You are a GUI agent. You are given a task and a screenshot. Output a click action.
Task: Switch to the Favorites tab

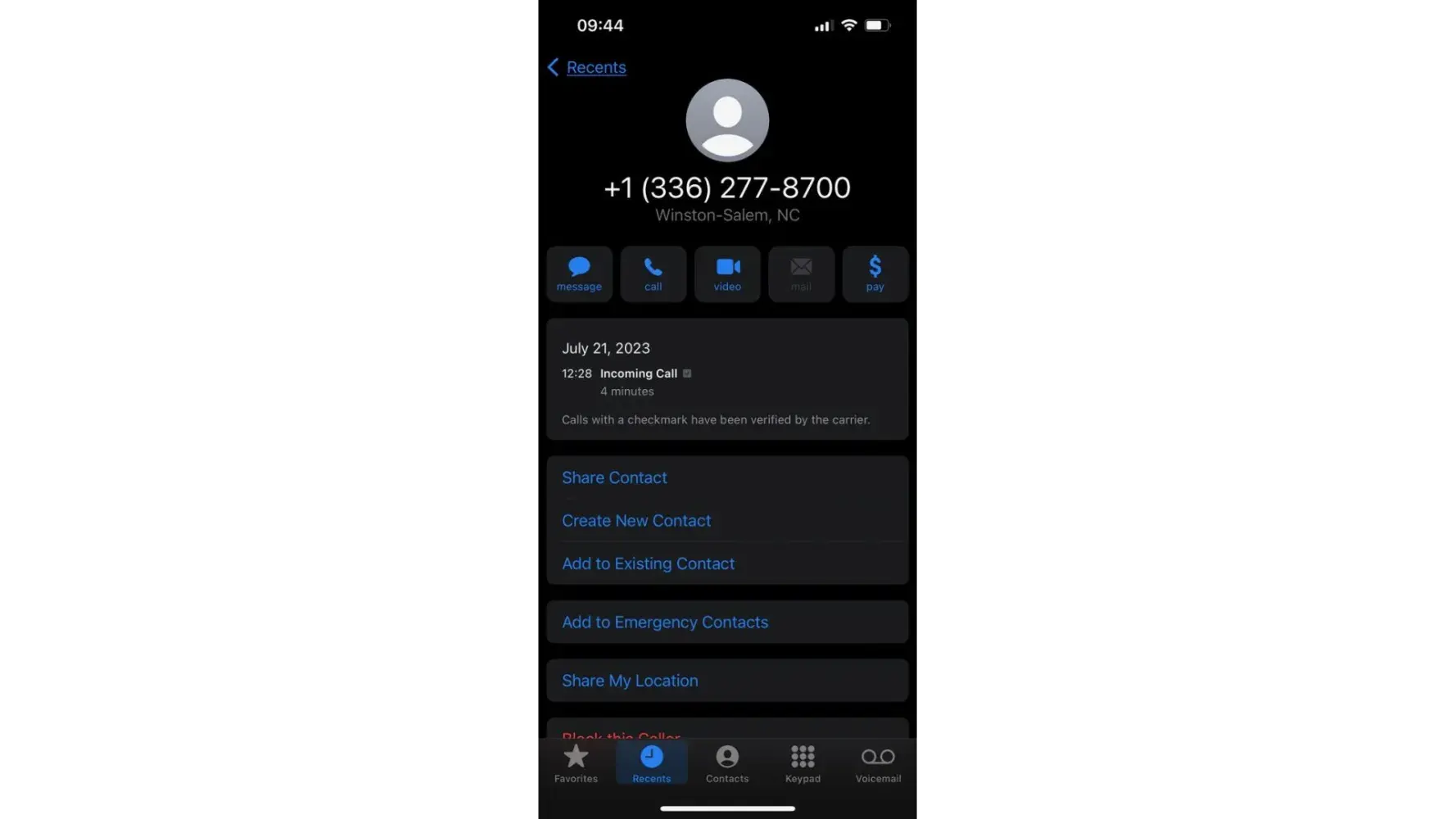click(576, 764)
